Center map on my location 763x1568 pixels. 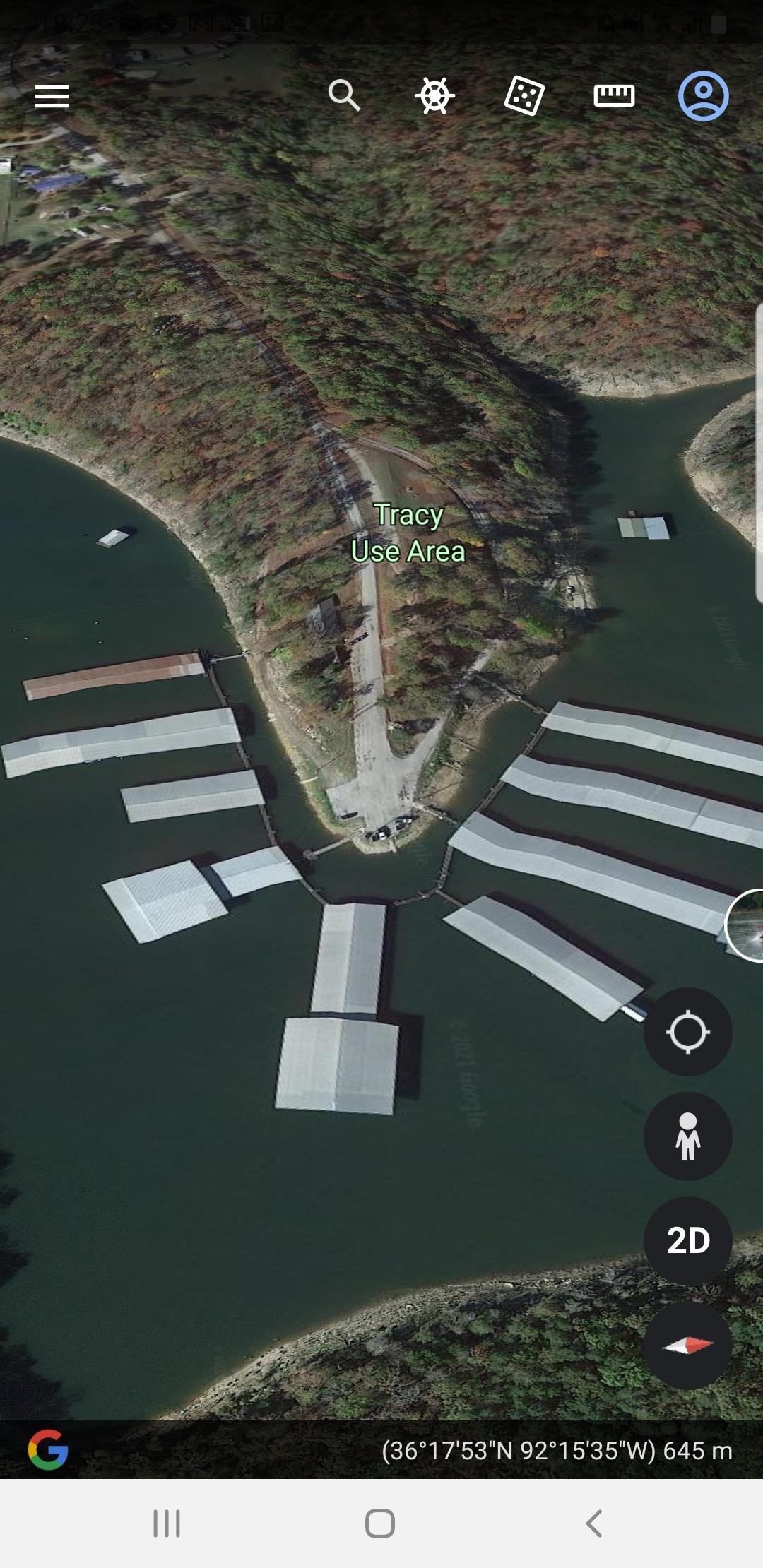tap(687, 1032)
